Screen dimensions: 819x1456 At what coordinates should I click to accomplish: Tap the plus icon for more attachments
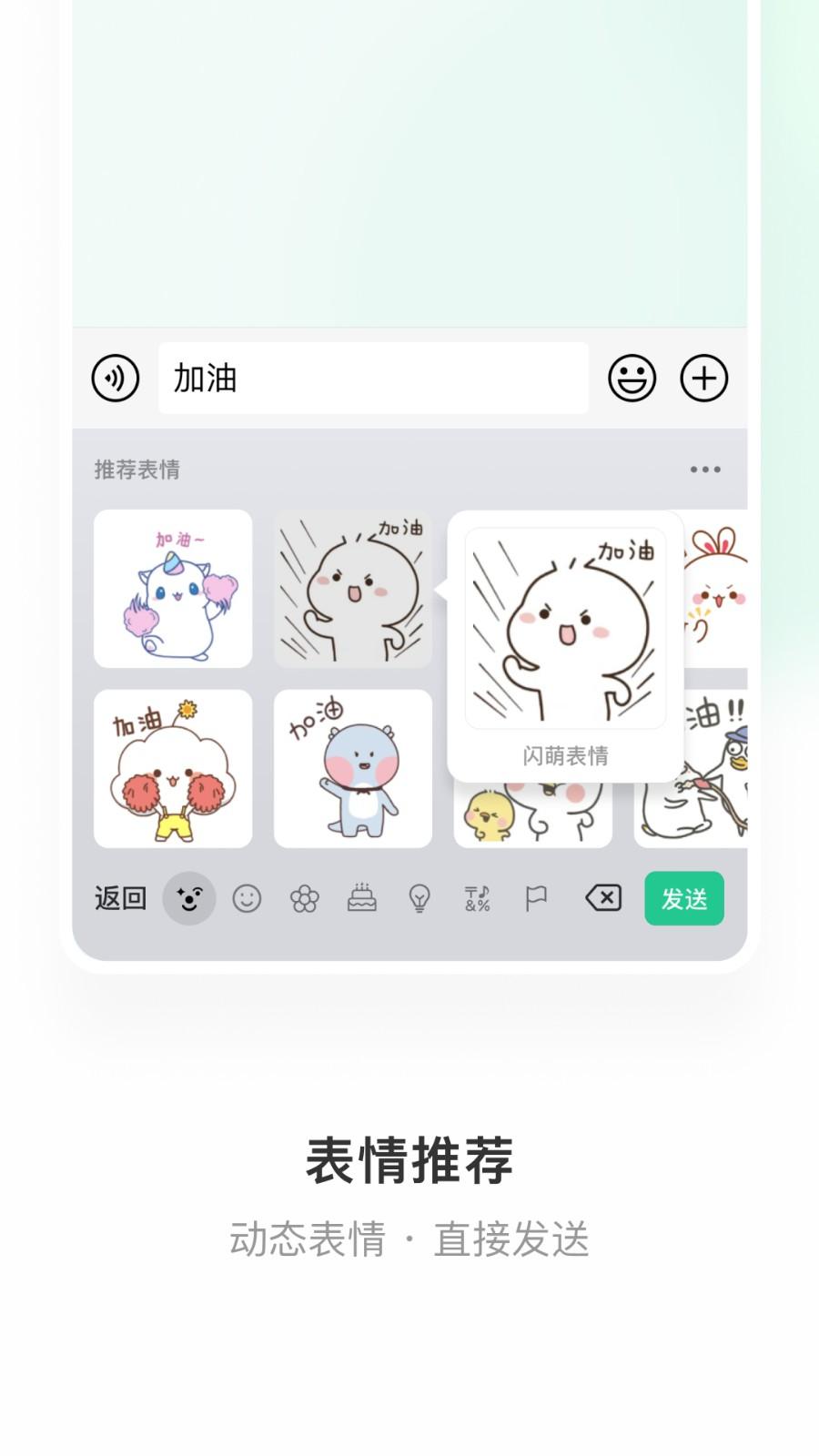(703, 379)
